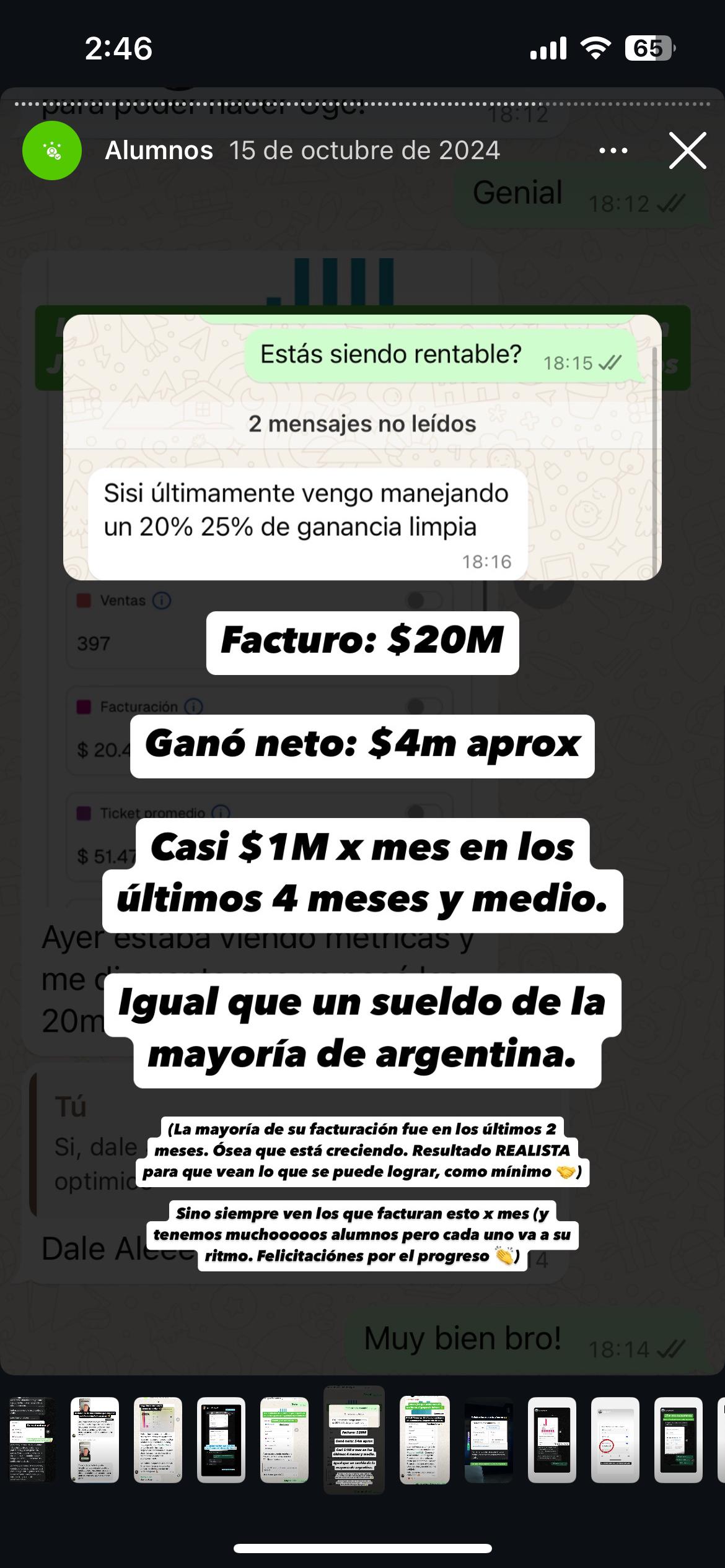Open the Alumnos highlight profile avatar

[52, 150]
